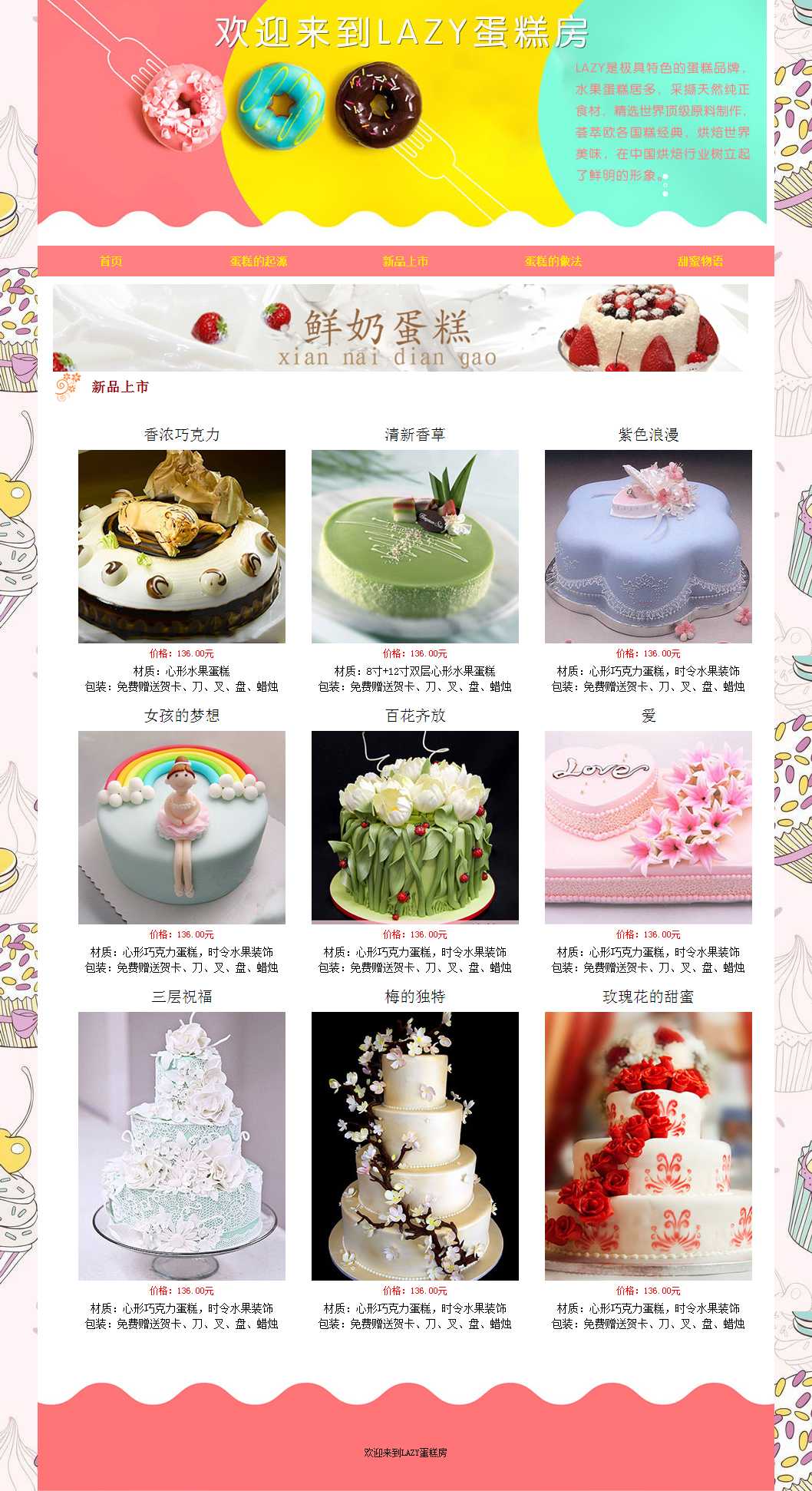
Task: Open the 玫瑰花的甜蜜 rose cake
Action: coord(649,1146)
